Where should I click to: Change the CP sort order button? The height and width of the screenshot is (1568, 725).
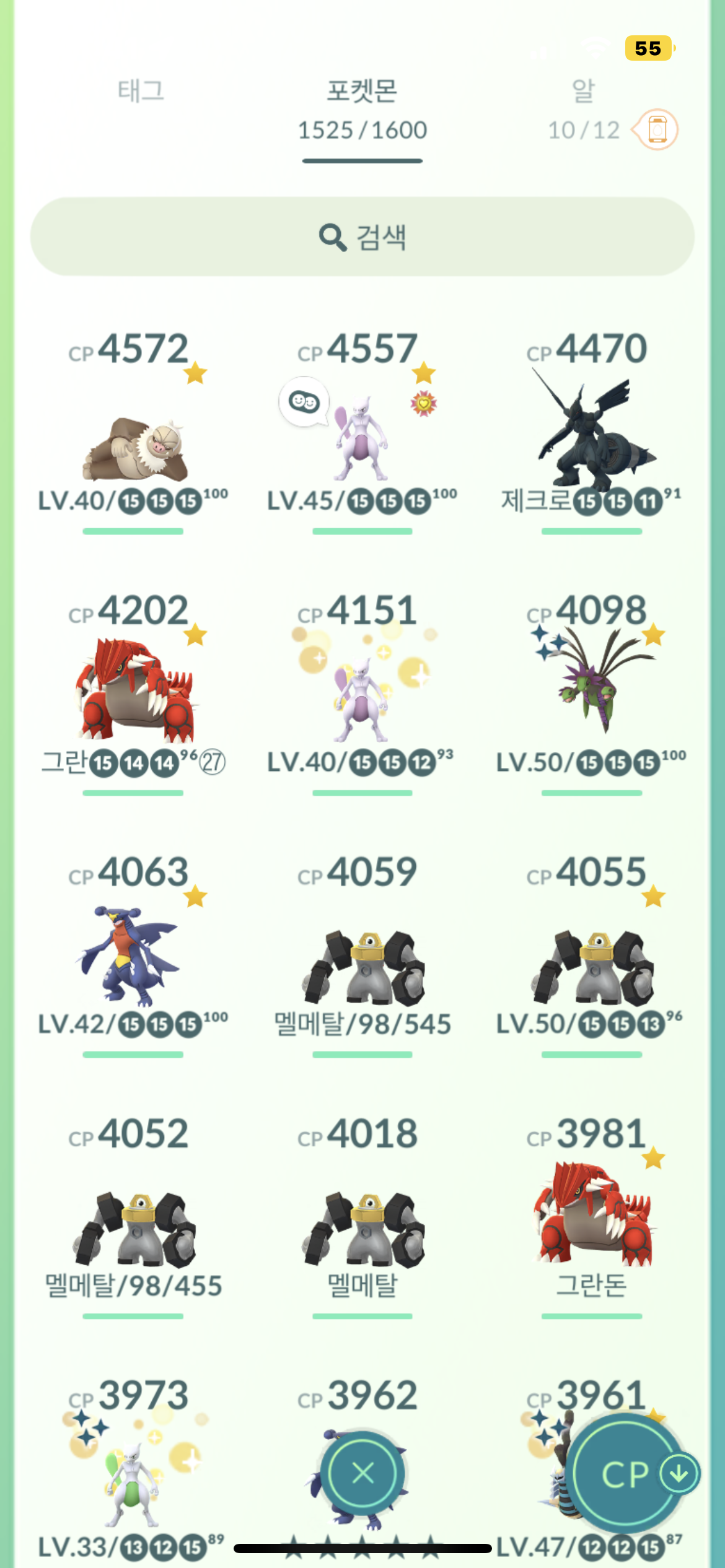pyautogui.click(x=632, y=1474)
